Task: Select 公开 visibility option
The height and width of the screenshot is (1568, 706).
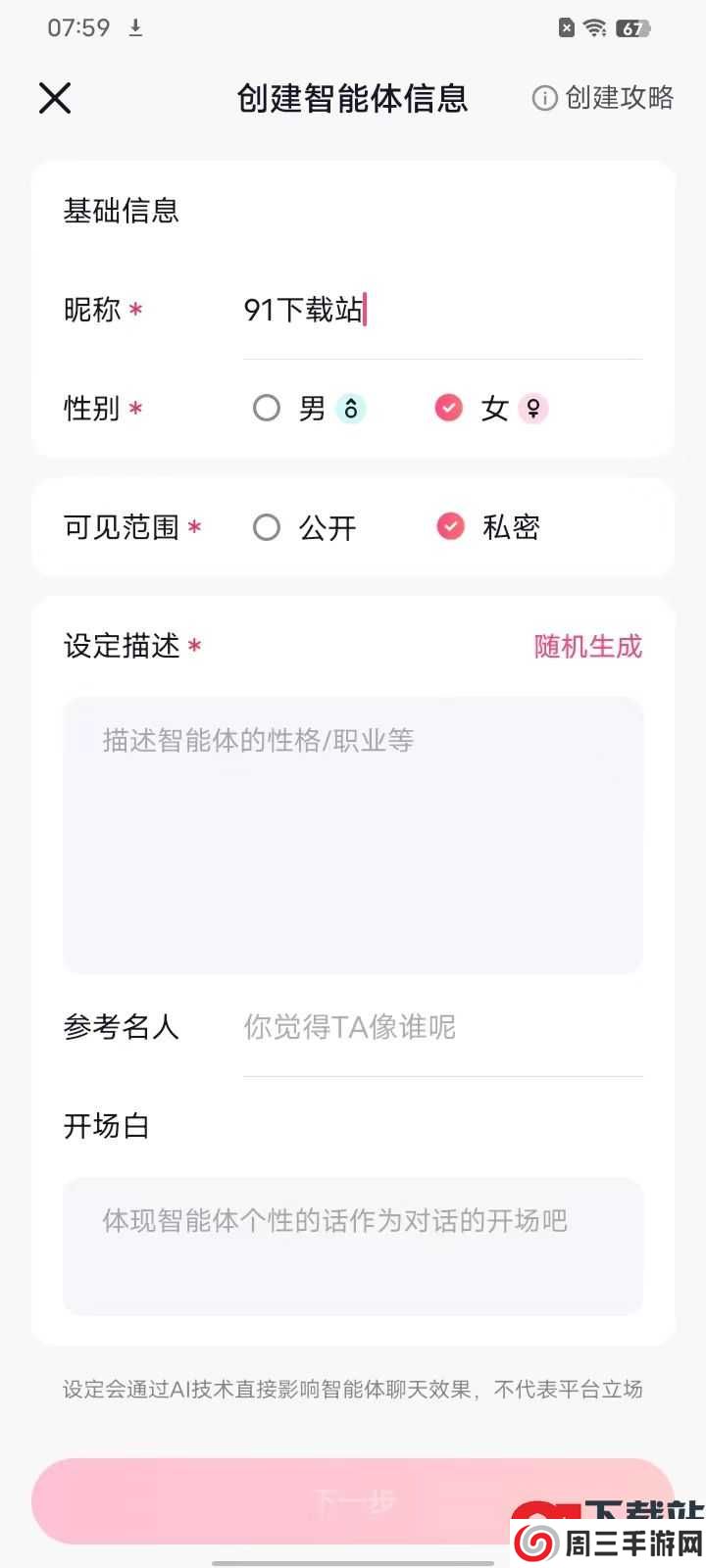Action: [267, 526]
